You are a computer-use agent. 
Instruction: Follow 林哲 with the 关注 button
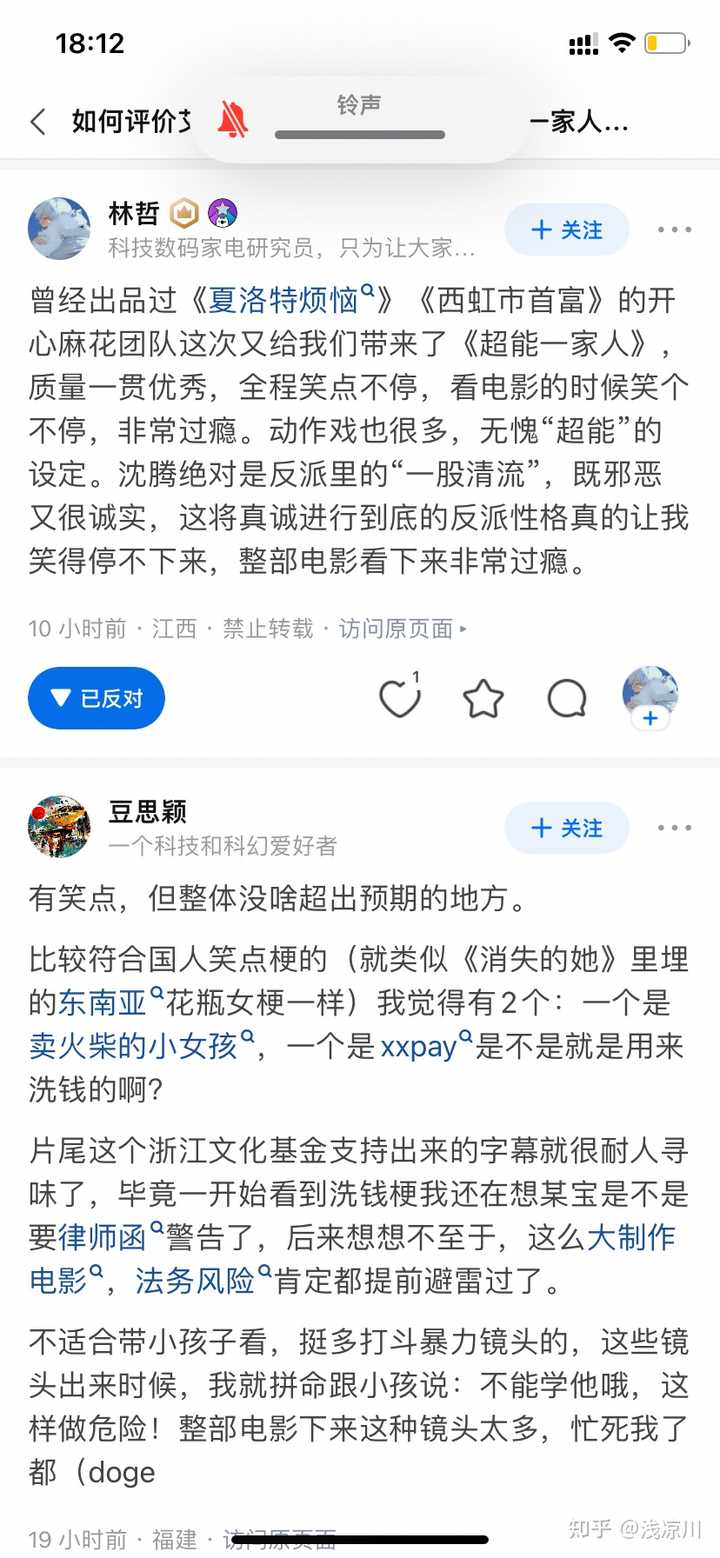[x=567, y=230]
